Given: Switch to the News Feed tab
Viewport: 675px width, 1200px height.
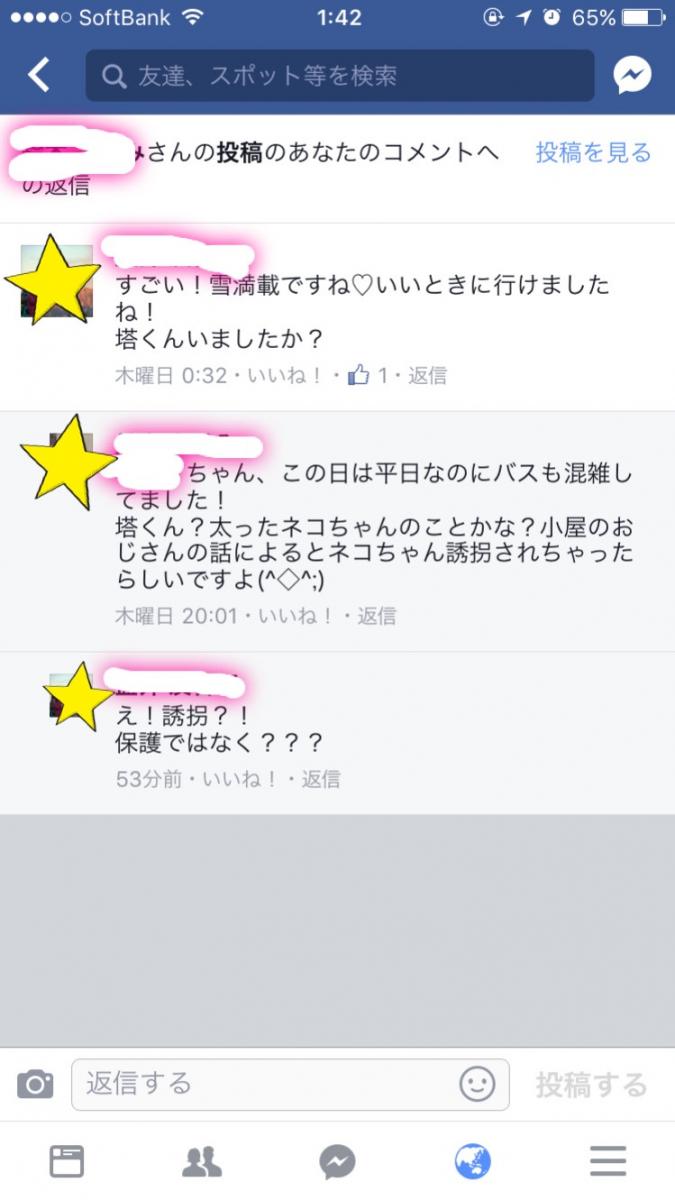Looking at the screenshot, I should point(67,1161).
